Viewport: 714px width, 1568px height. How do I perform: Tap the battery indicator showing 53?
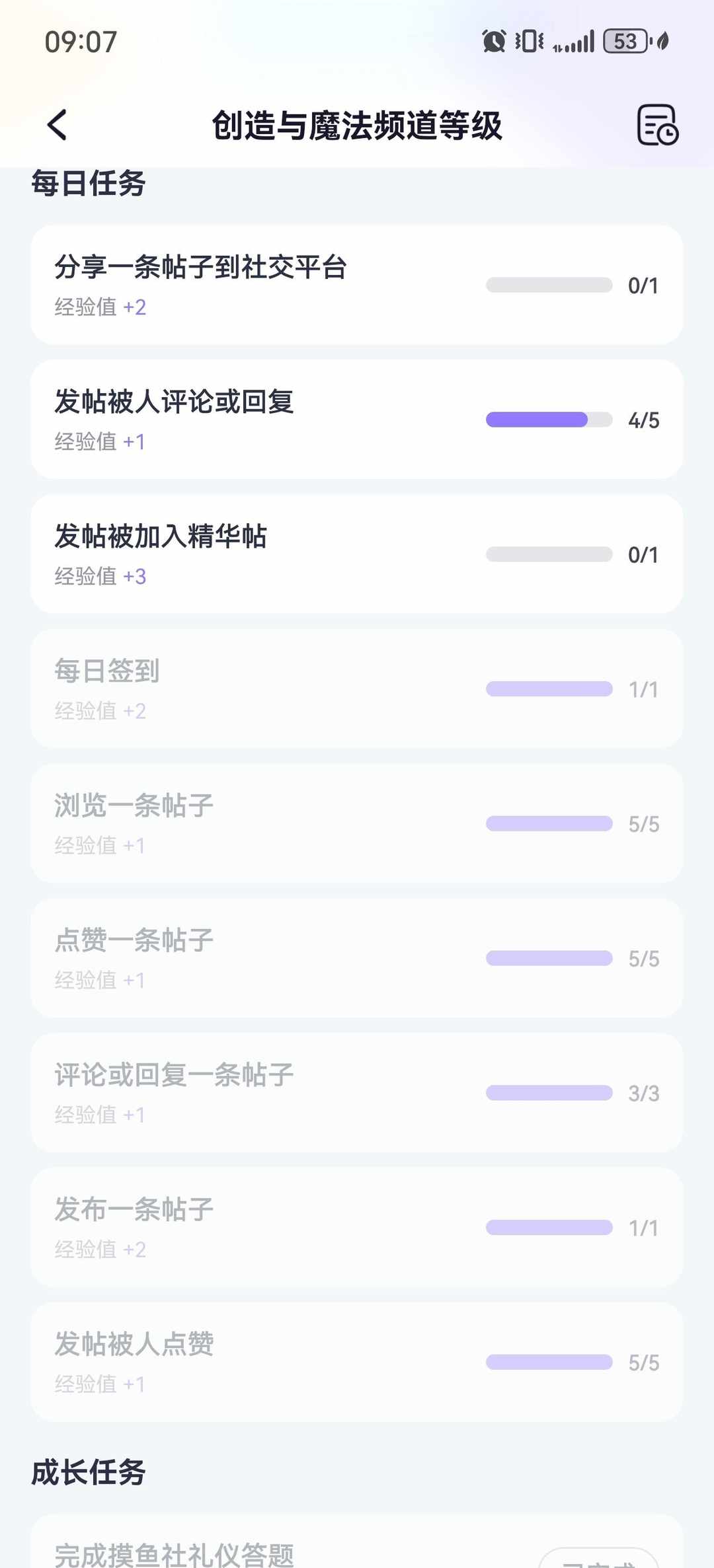(624, 41)
